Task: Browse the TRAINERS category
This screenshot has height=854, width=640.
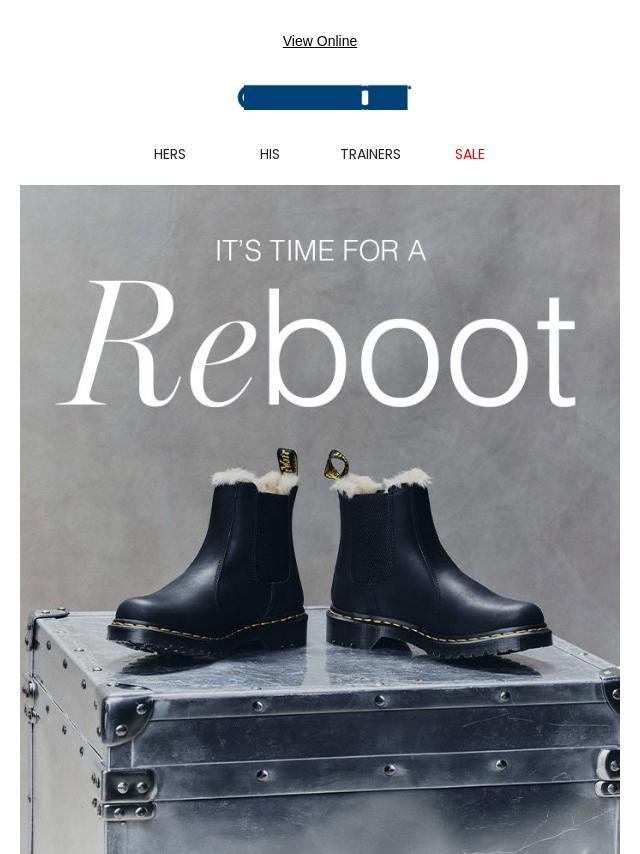Action: coord(370,154)
